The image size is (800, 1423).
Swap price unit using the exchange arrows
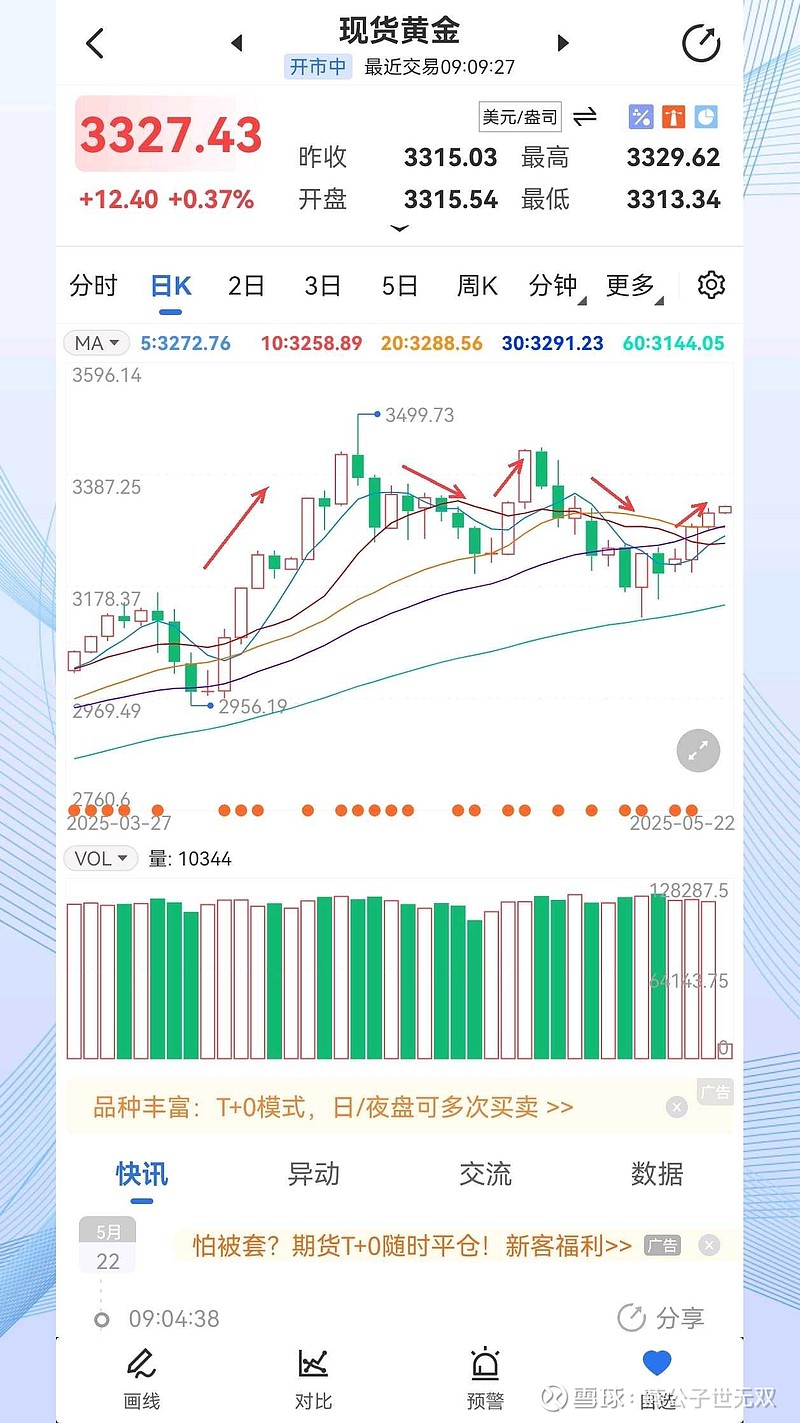pos(585,116)
